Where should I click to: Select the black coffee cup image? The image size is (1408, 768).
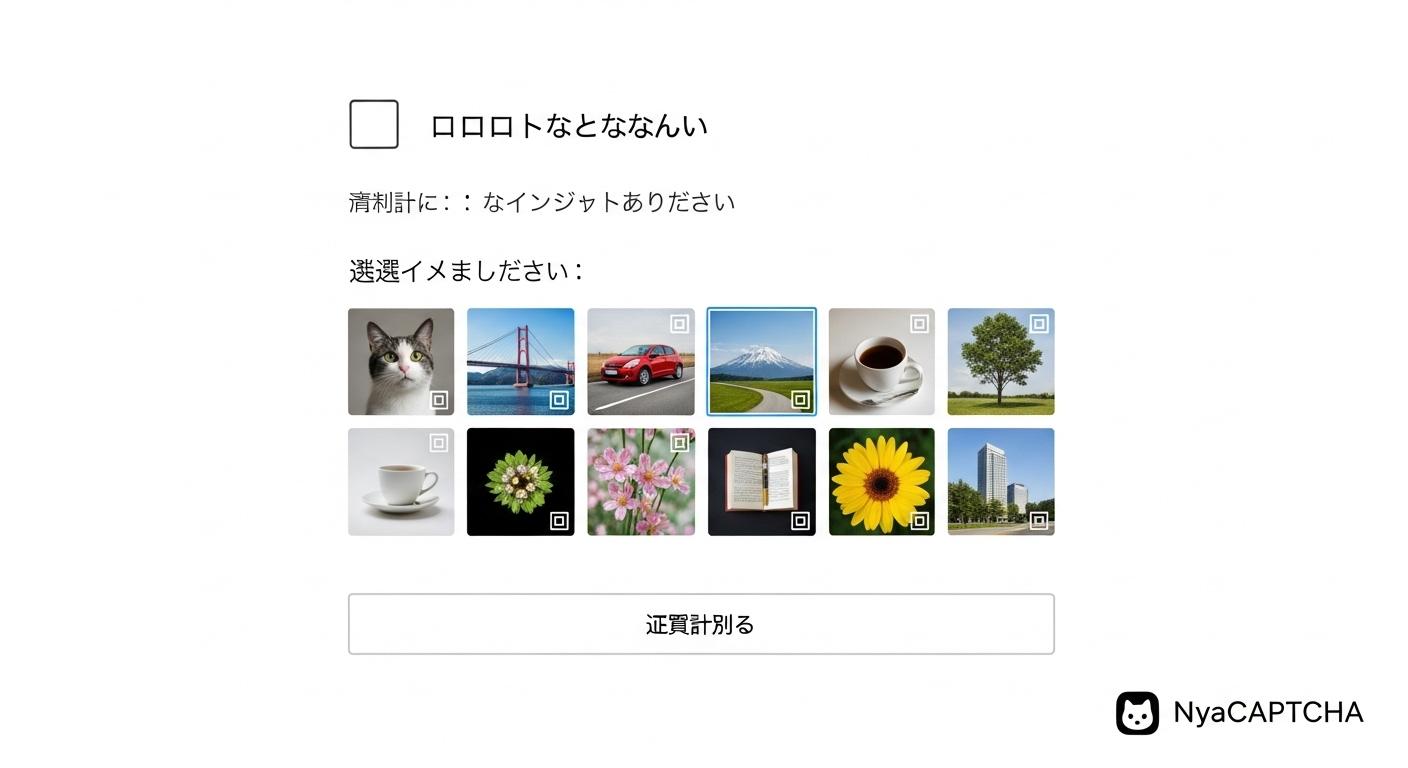click(x=881, y=361)
